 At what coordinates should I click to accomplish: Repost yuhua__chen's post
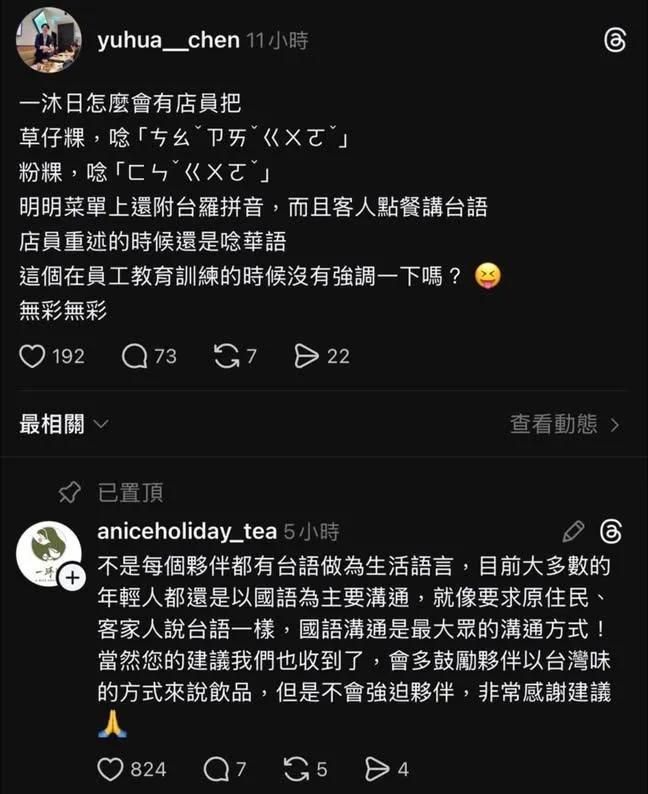pos(226,355)
